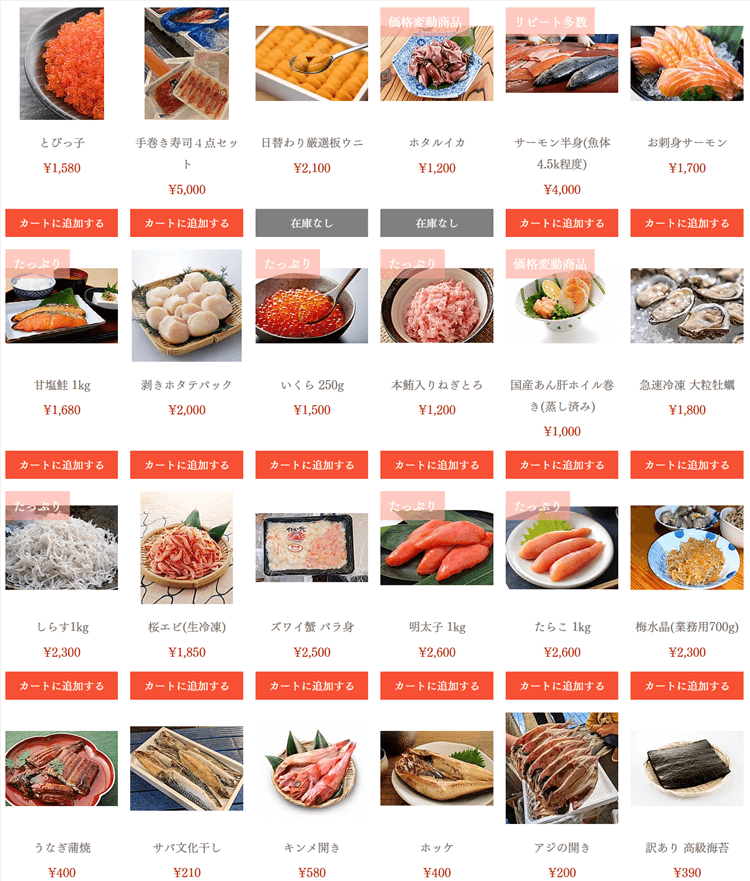Add しらす1kg to the cart
This screenshot has height=881, width=750.
pos(61,686)
